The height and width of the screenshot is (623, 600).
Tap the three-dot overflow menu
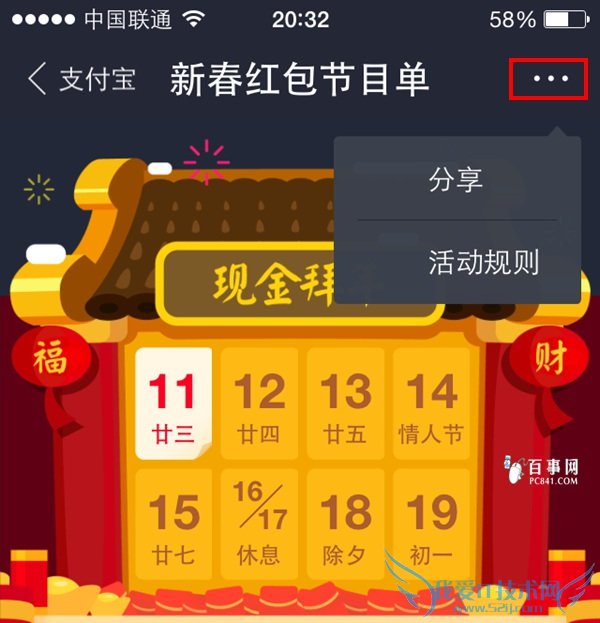tap(546, 79)
